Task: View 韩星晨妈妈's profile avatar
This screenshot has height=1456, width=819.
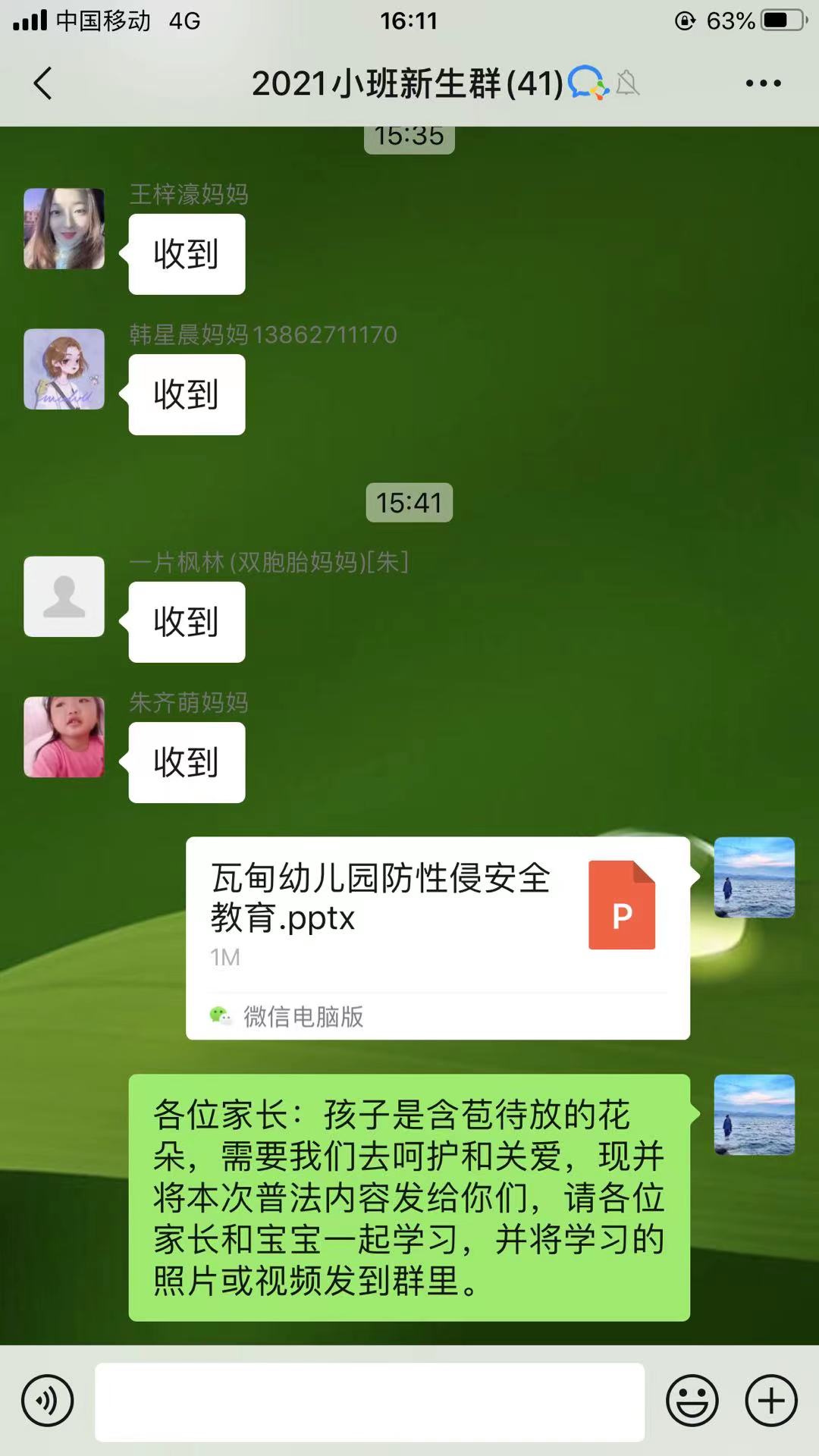Action: pyautogui.click(x=64, y=369)
